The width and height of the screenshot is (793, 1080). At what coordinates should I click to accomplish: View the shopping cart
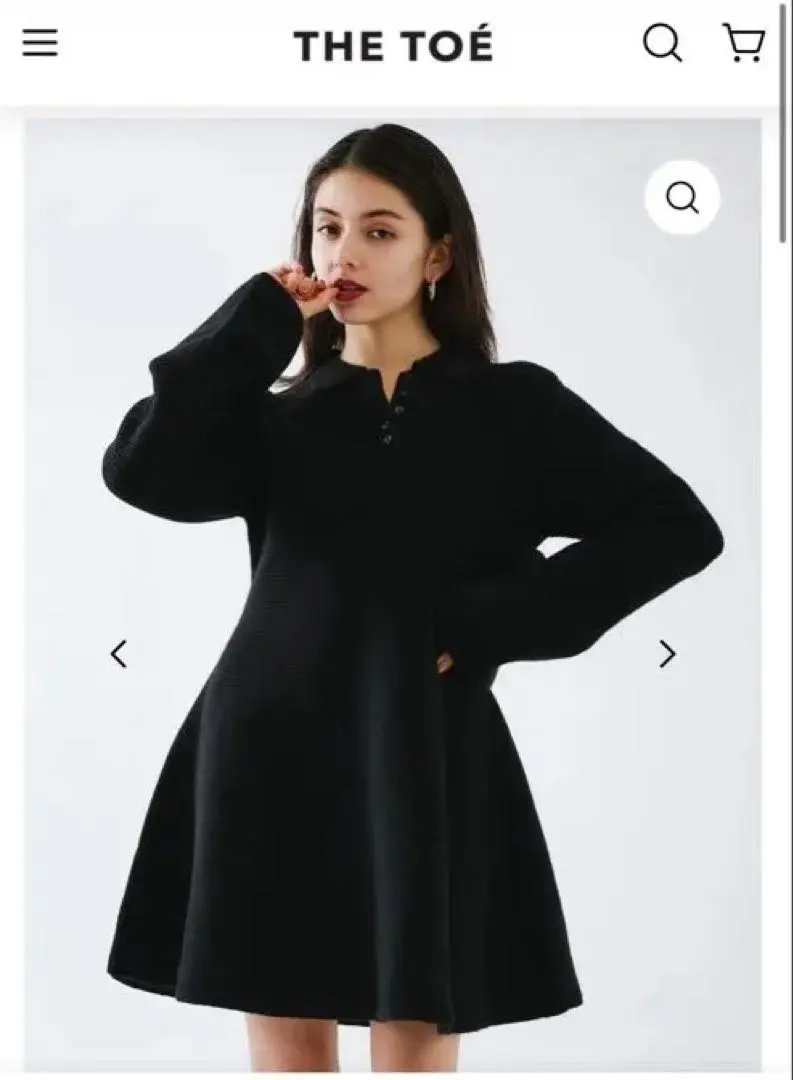pos(743,44)
